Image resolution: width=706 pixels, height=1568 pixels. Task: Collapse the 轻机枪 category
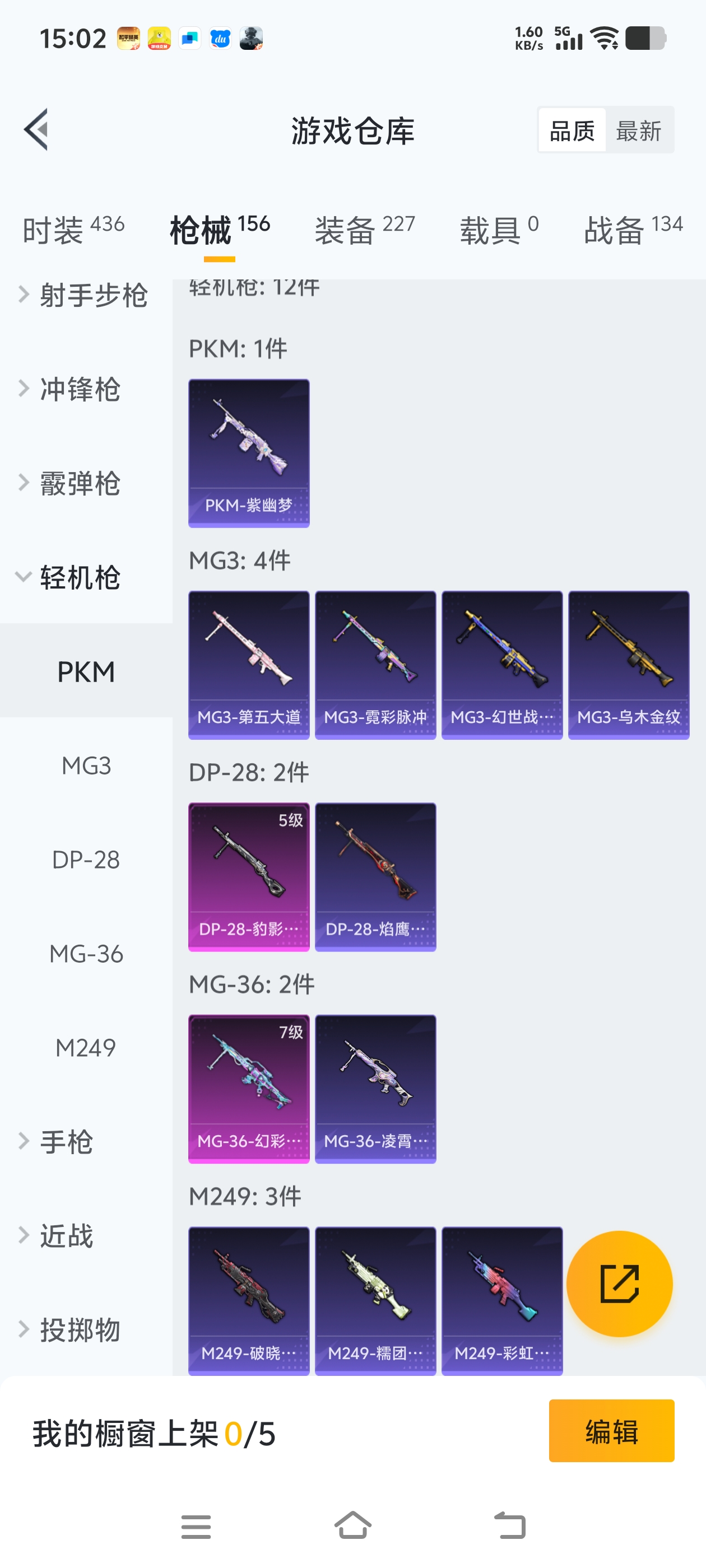tap(80, 577)
